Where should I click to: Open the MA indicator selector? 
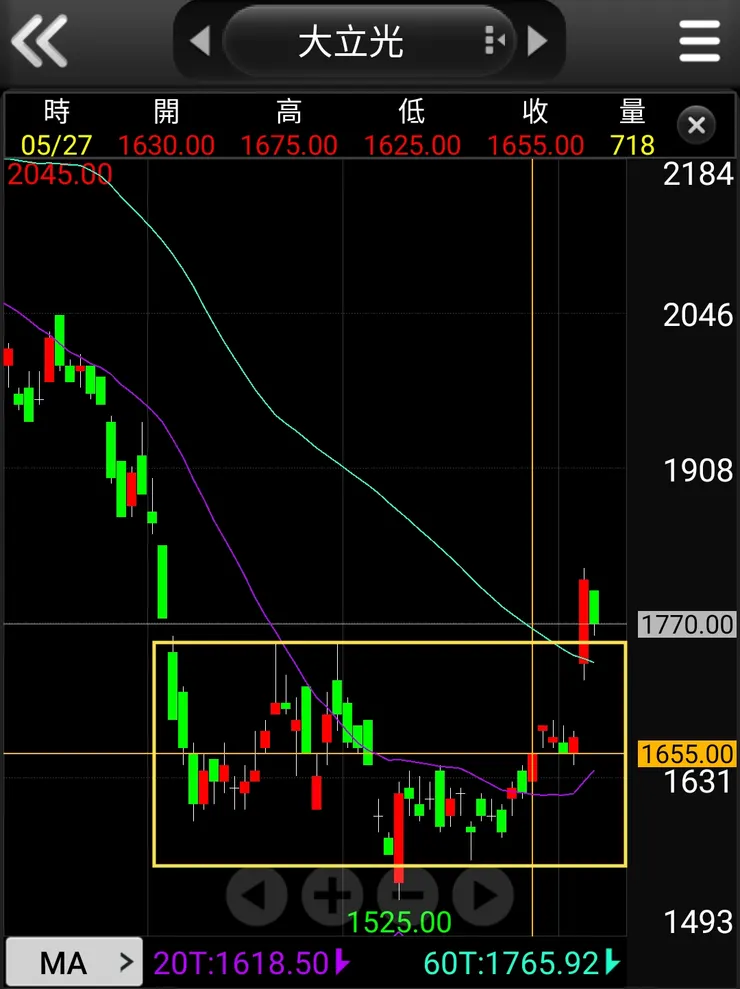click(75, 963)
